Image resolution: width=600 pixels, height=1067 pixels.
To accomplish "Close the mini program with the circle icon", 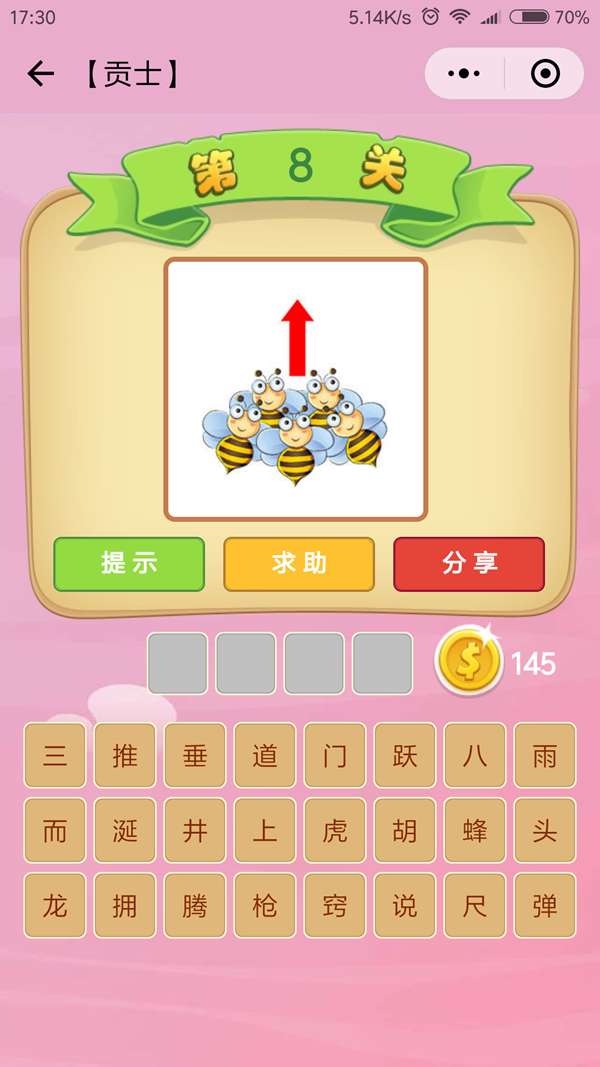I will point(545,74).
